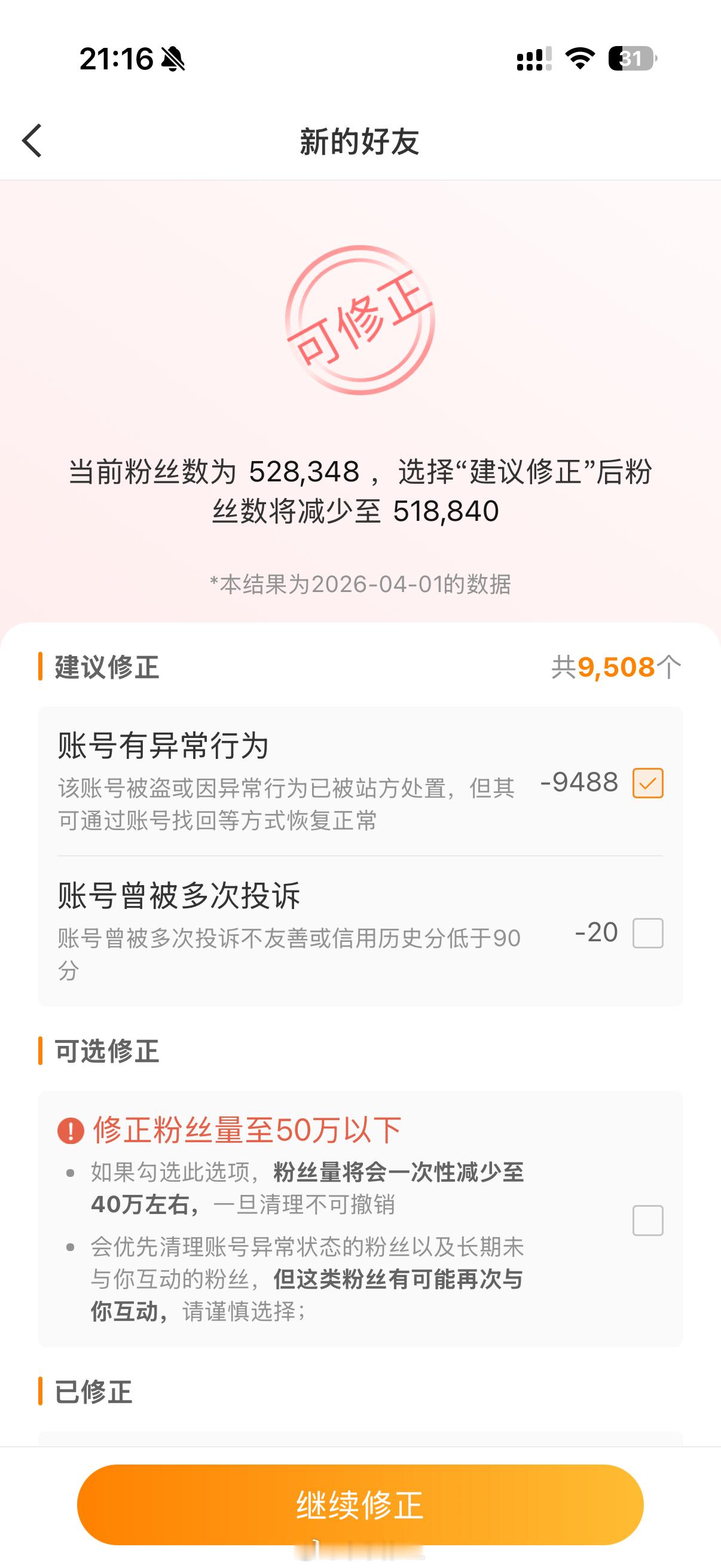Uncheck the 账号有异常行为 checkbox
721x1568 pixels.
pyautogui.click(x=649, y=784)
